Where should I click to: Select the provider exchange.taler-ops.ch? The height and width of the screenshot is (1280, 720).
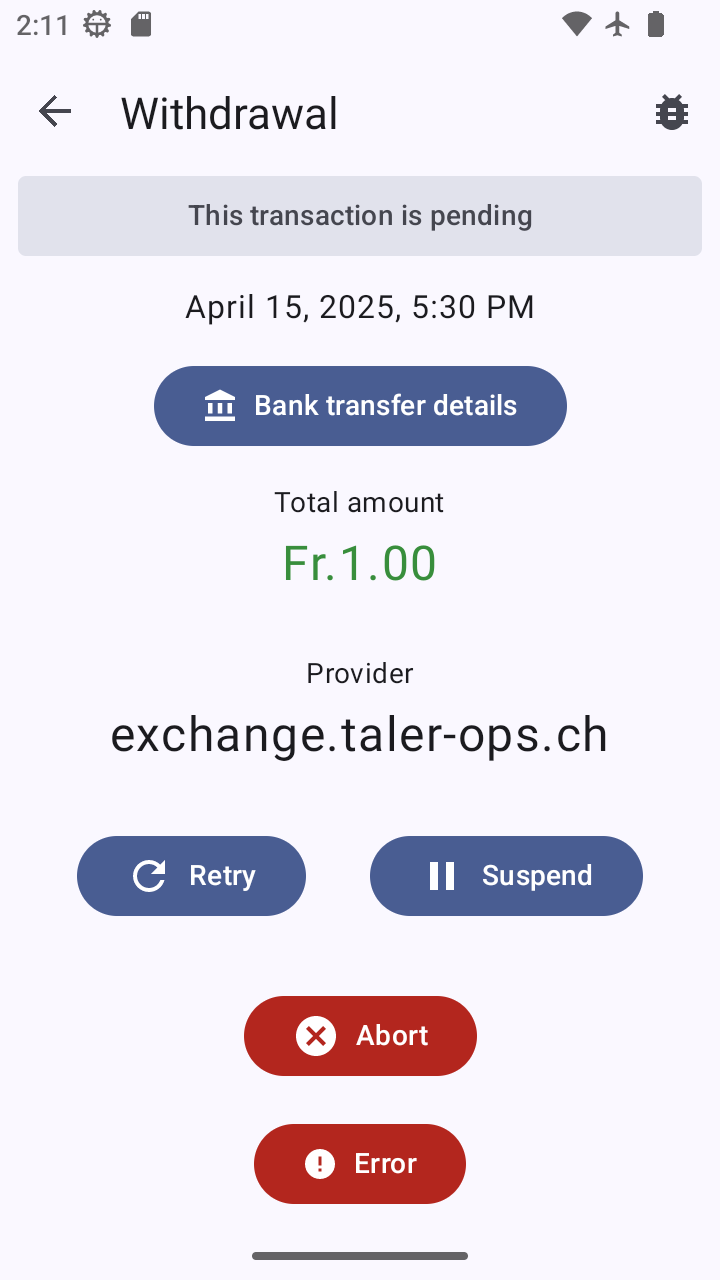click(360, 733)
